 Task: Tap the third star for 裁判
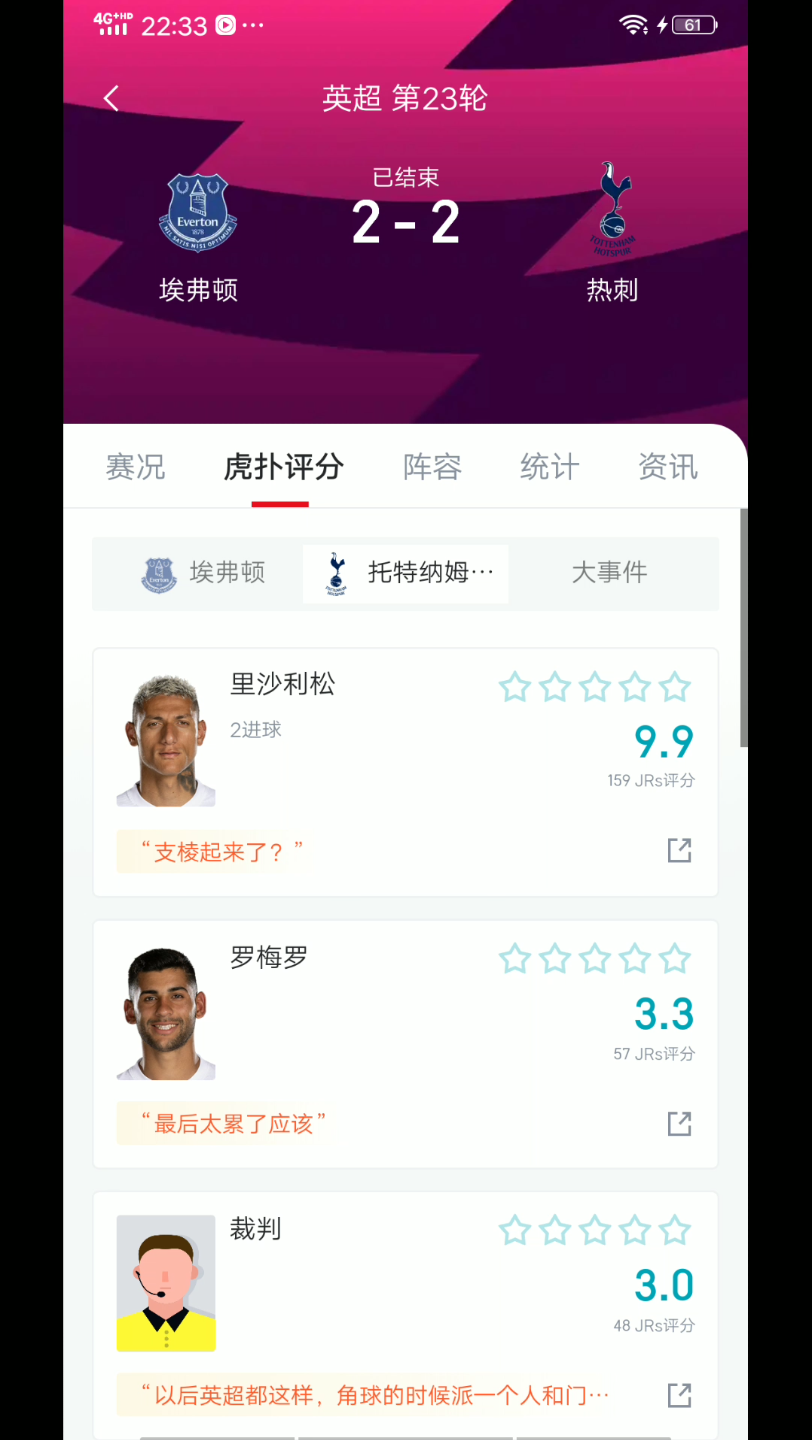coord(595,1231)
